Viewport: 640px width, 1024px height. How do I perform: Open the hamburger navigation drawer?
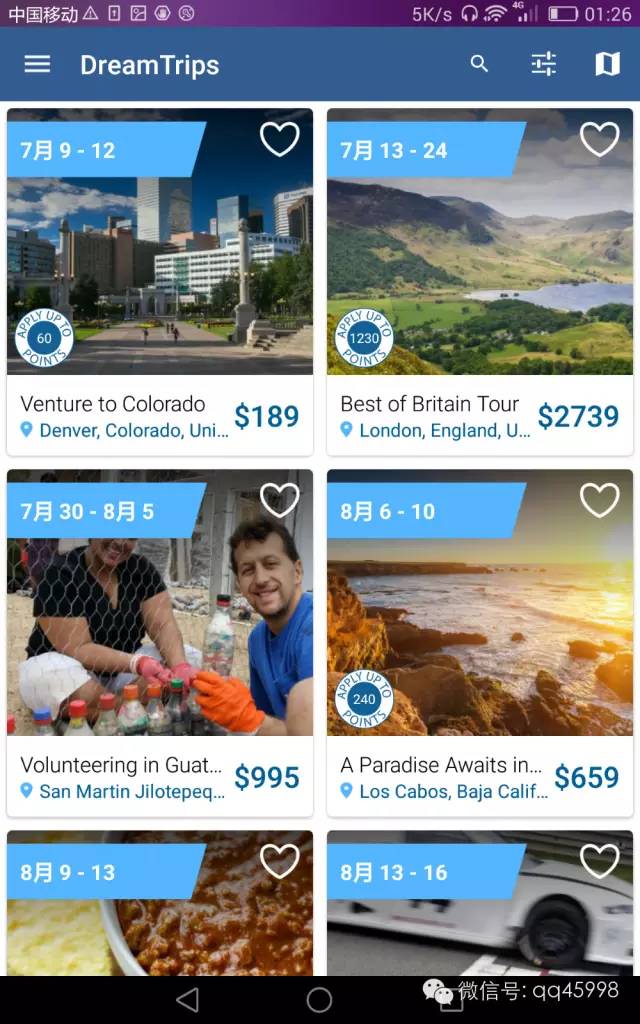point(37,64)
